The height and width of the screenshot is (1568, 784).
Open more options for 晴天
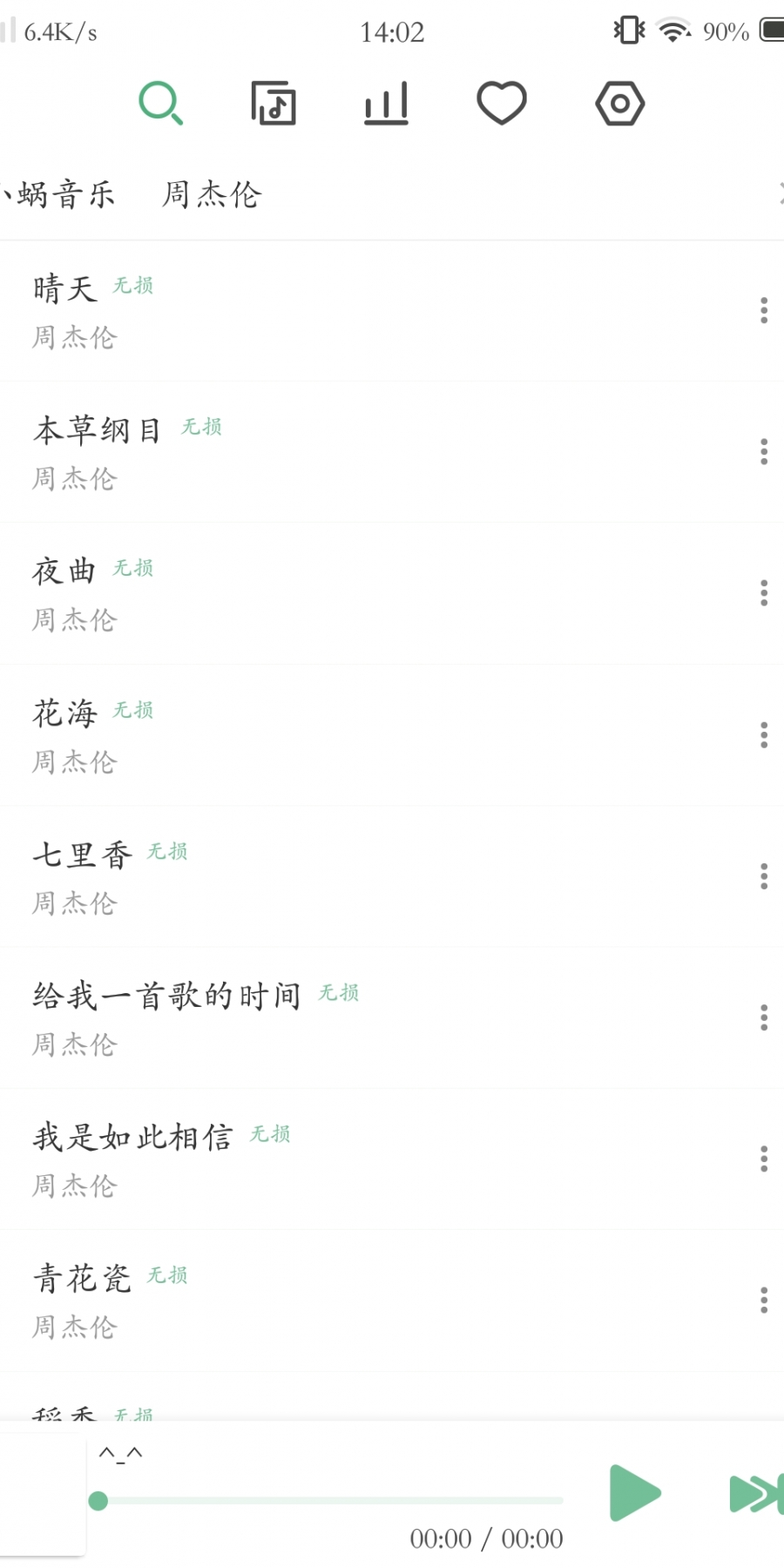coord(764,310)
